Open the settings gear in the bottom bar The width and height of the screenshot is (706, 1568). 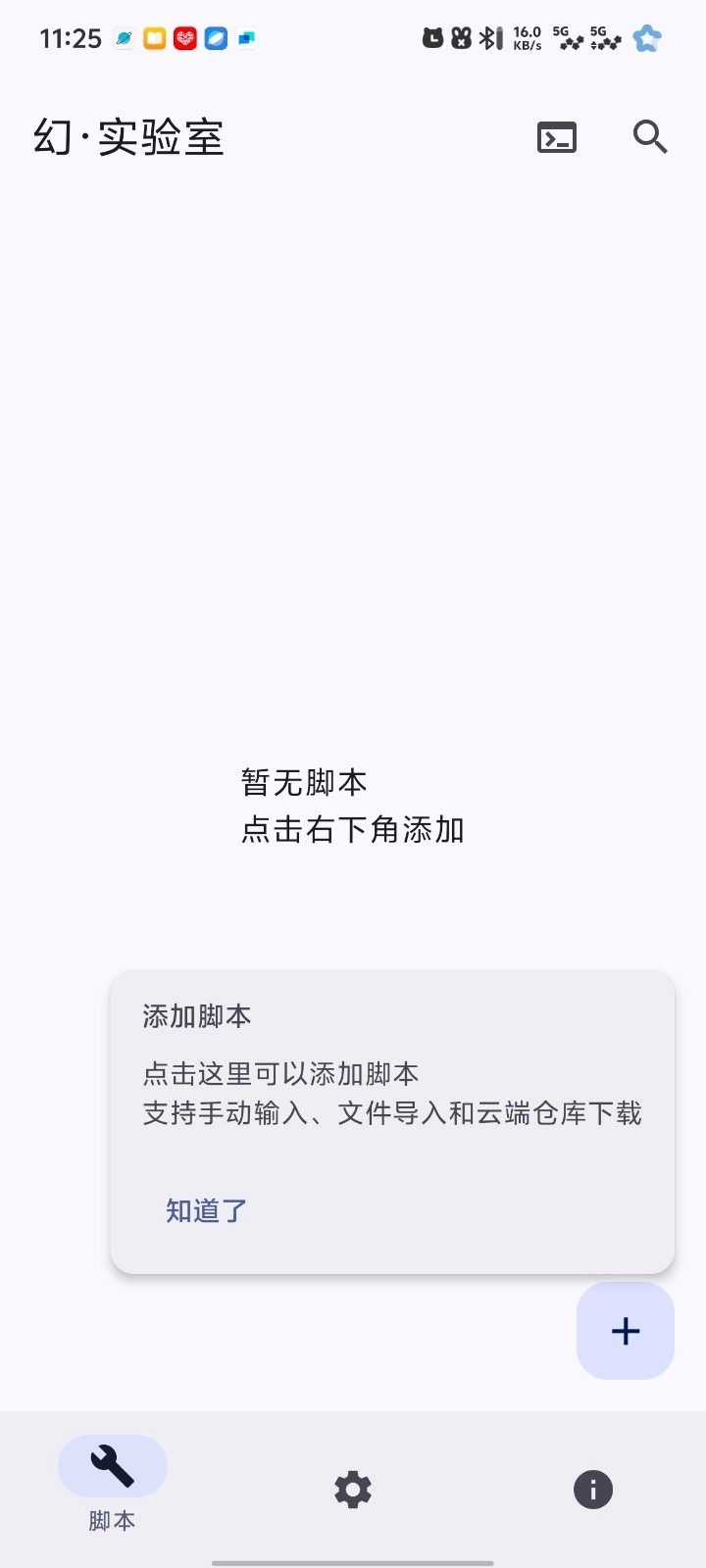tap(352, 1490)
